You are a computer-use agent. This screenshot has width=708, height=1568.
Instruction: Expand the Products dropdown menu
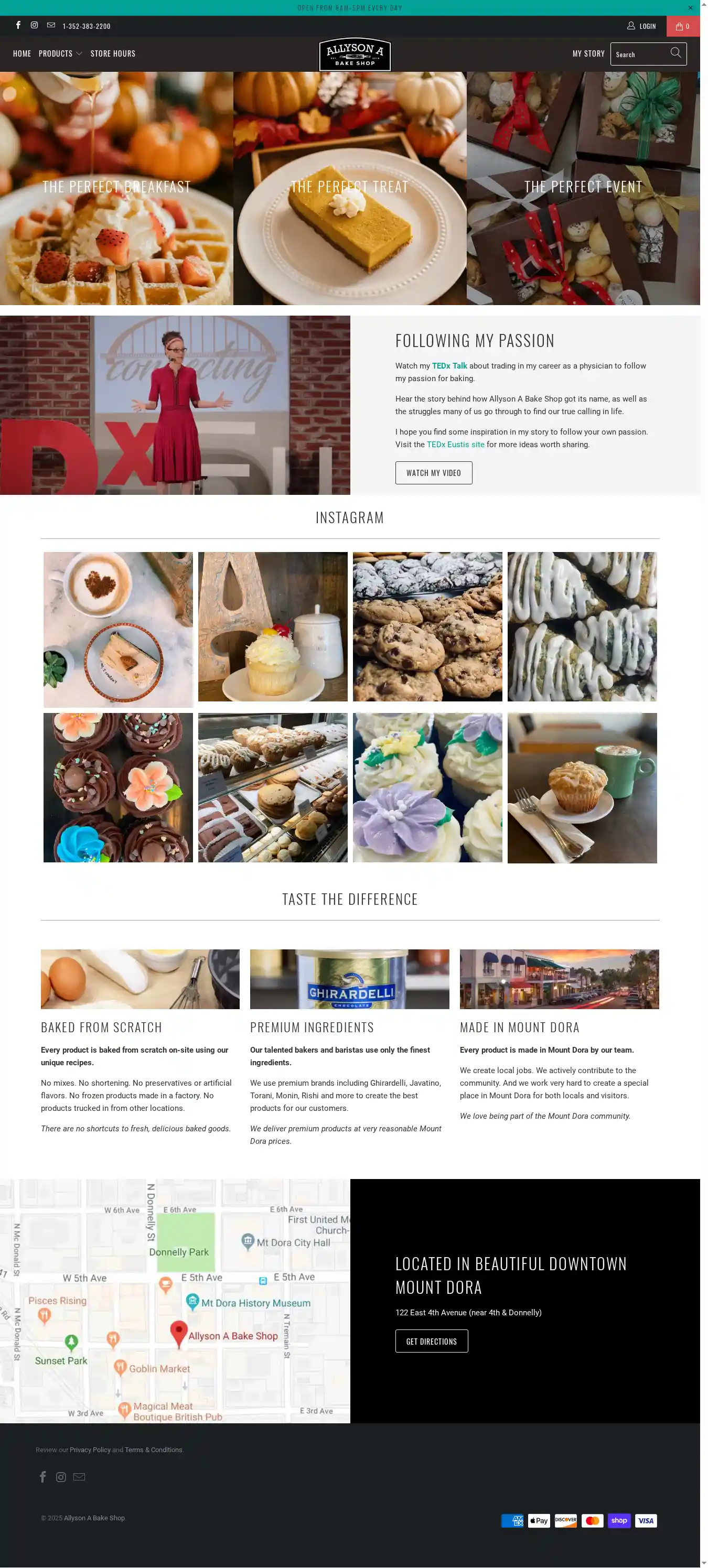tap(60, 53)
